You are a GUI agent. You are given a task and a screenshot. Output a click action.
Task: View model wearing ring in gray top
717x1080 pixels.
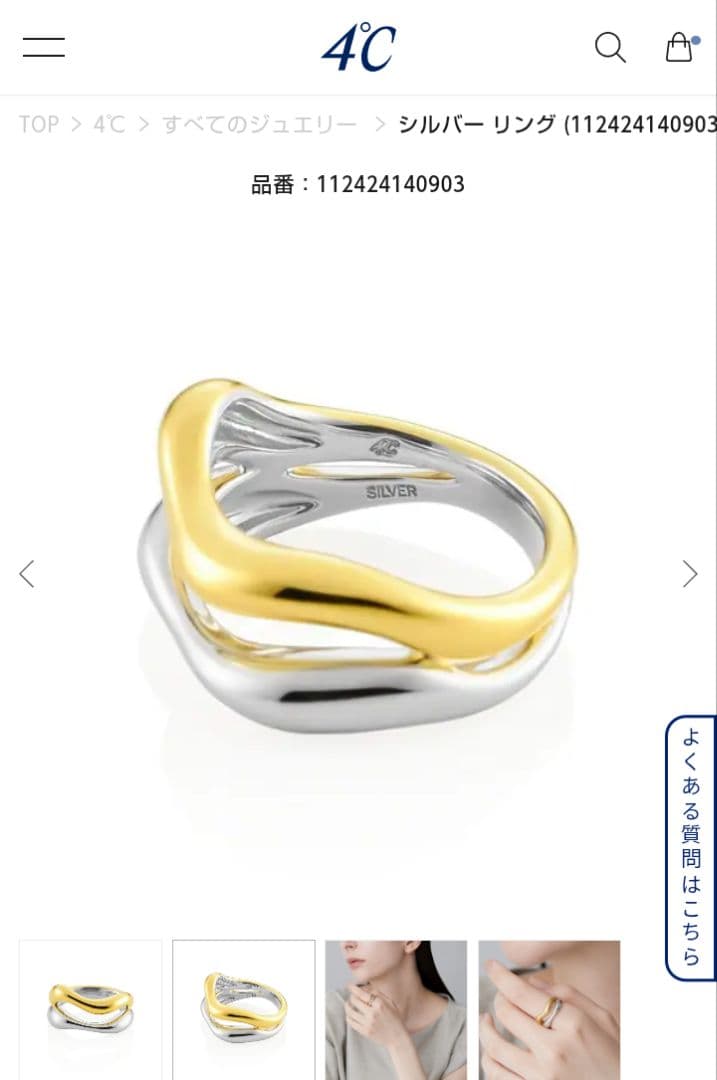click(396, 1008)
